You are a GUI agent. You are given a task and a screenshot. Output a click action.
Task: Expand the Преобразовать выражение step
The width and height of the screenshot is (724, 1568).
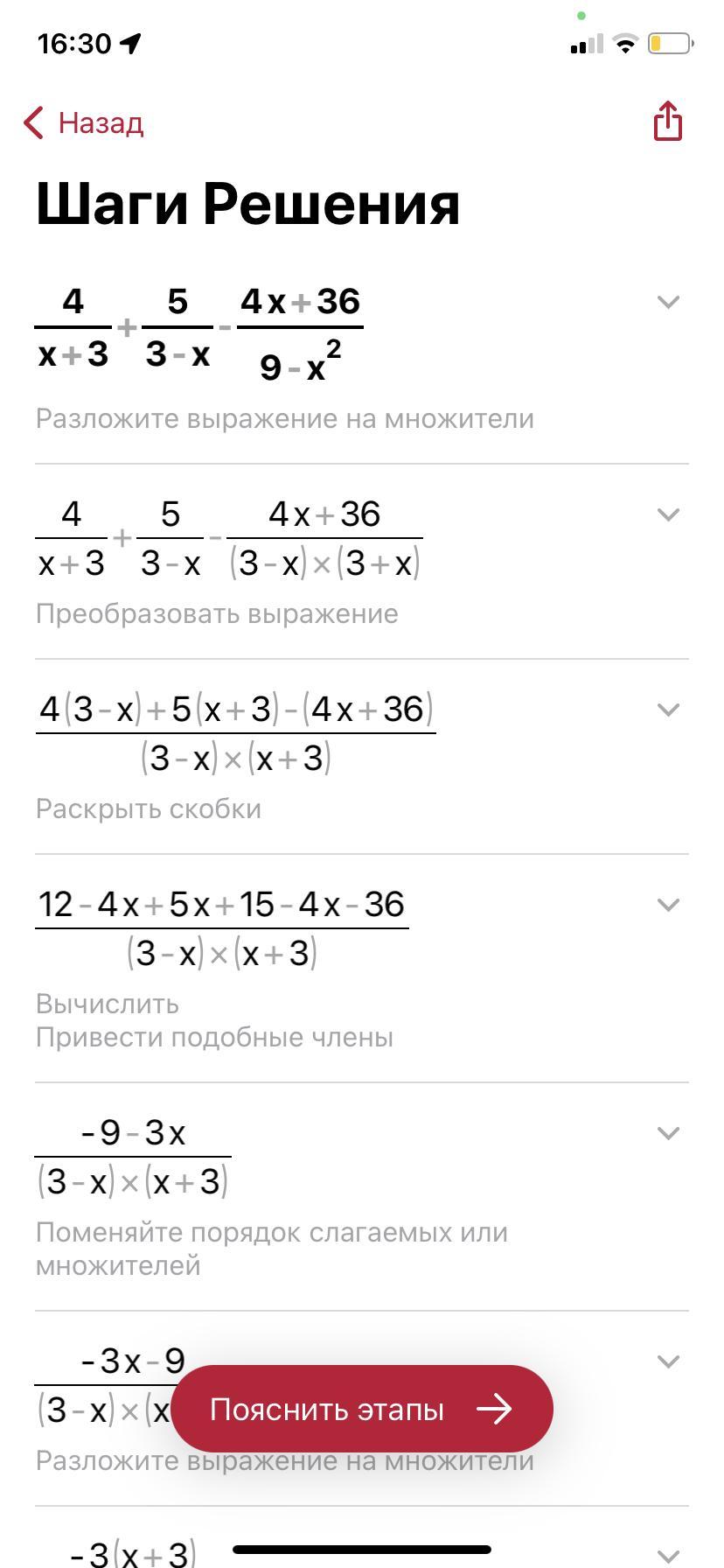click(668, 514)
